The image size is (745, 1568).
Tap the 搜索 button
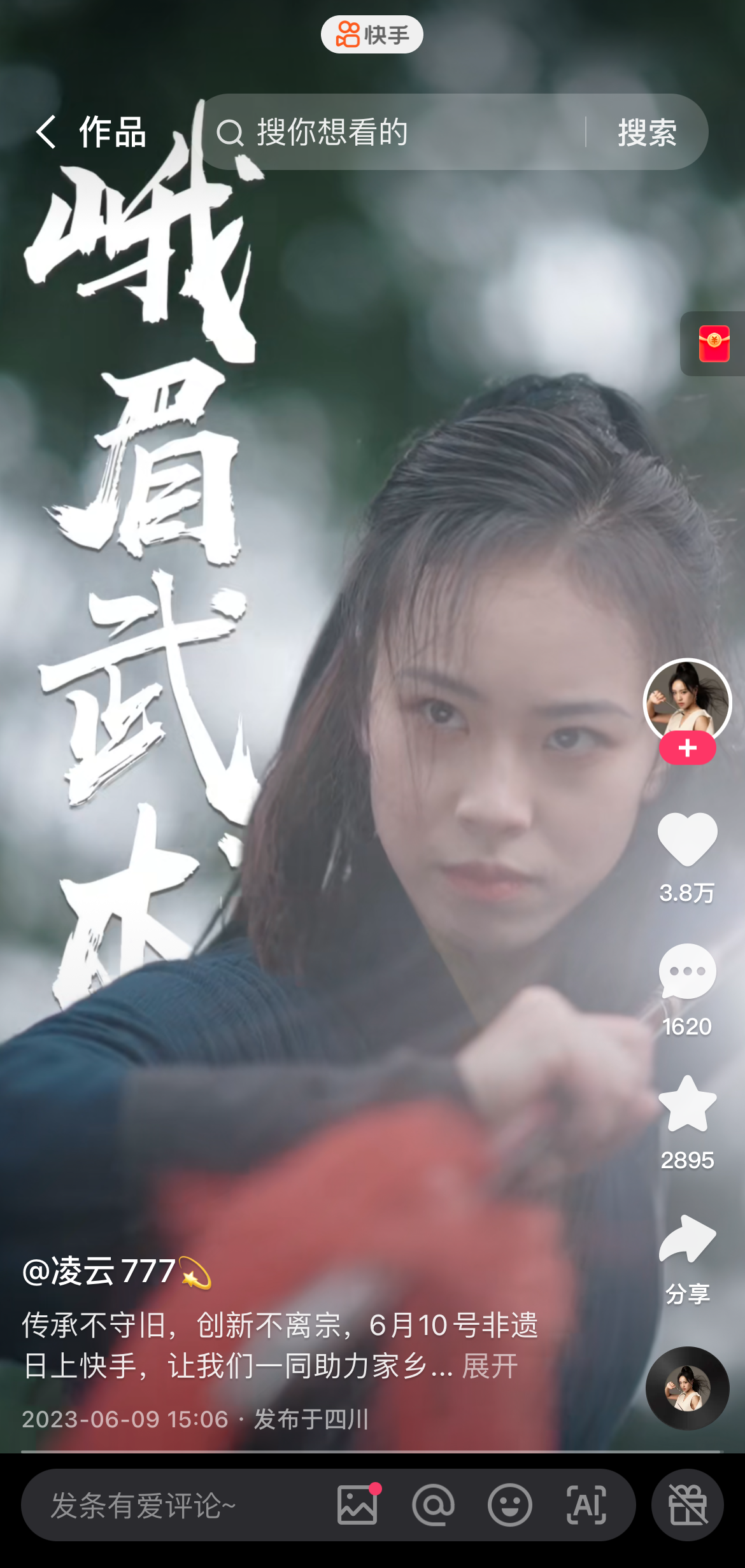pos(647,132)
